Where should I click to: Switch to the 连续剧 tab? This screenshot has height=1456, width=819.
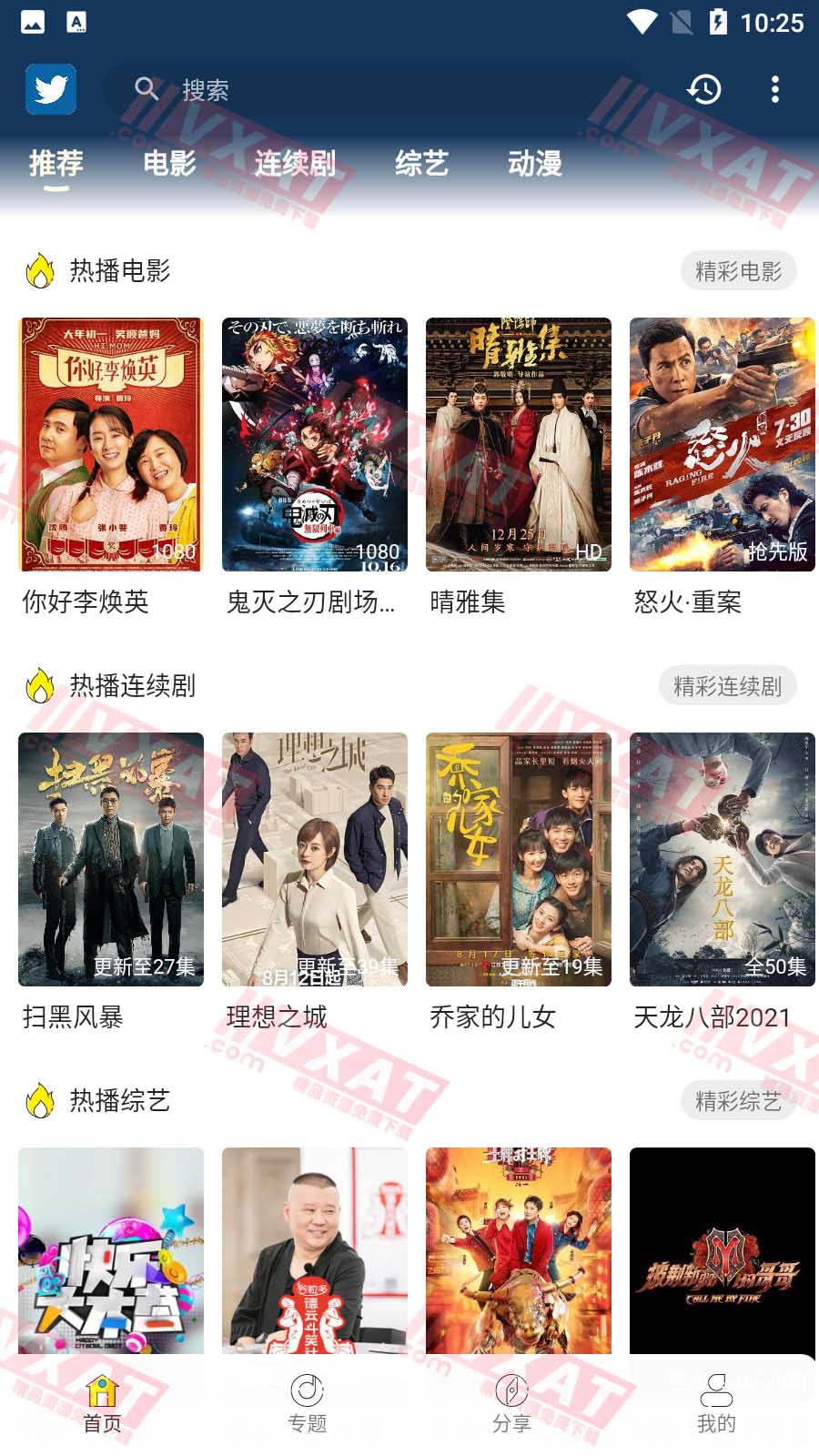[x=295, y=164]
